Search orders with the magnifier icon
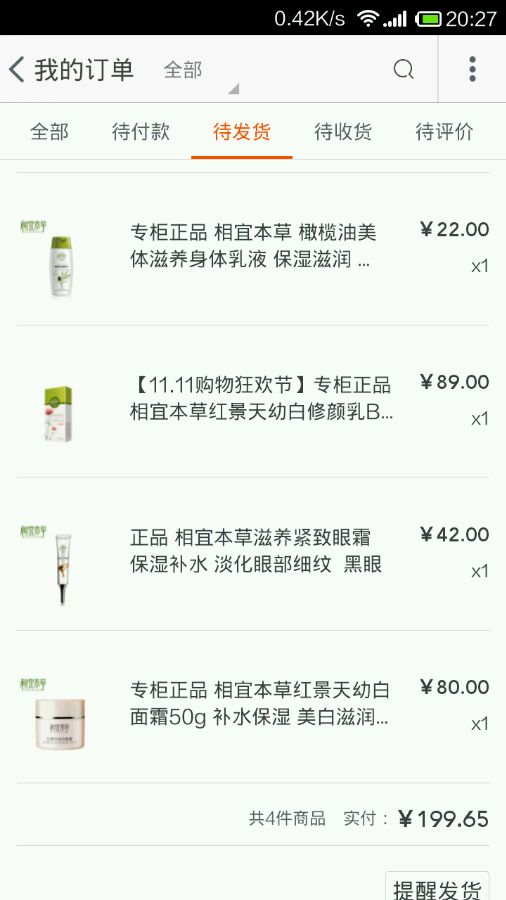This screenshot has width=506, height=900. (403, 69)
